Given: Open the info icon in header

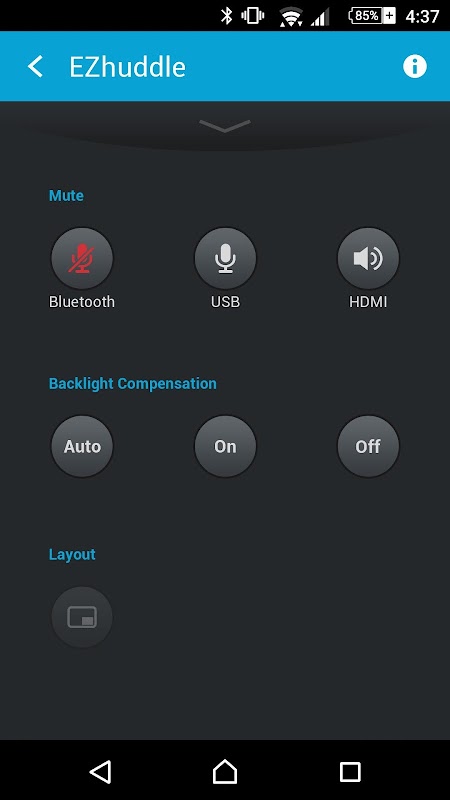Looking at the screenshot, I should 415,67.
